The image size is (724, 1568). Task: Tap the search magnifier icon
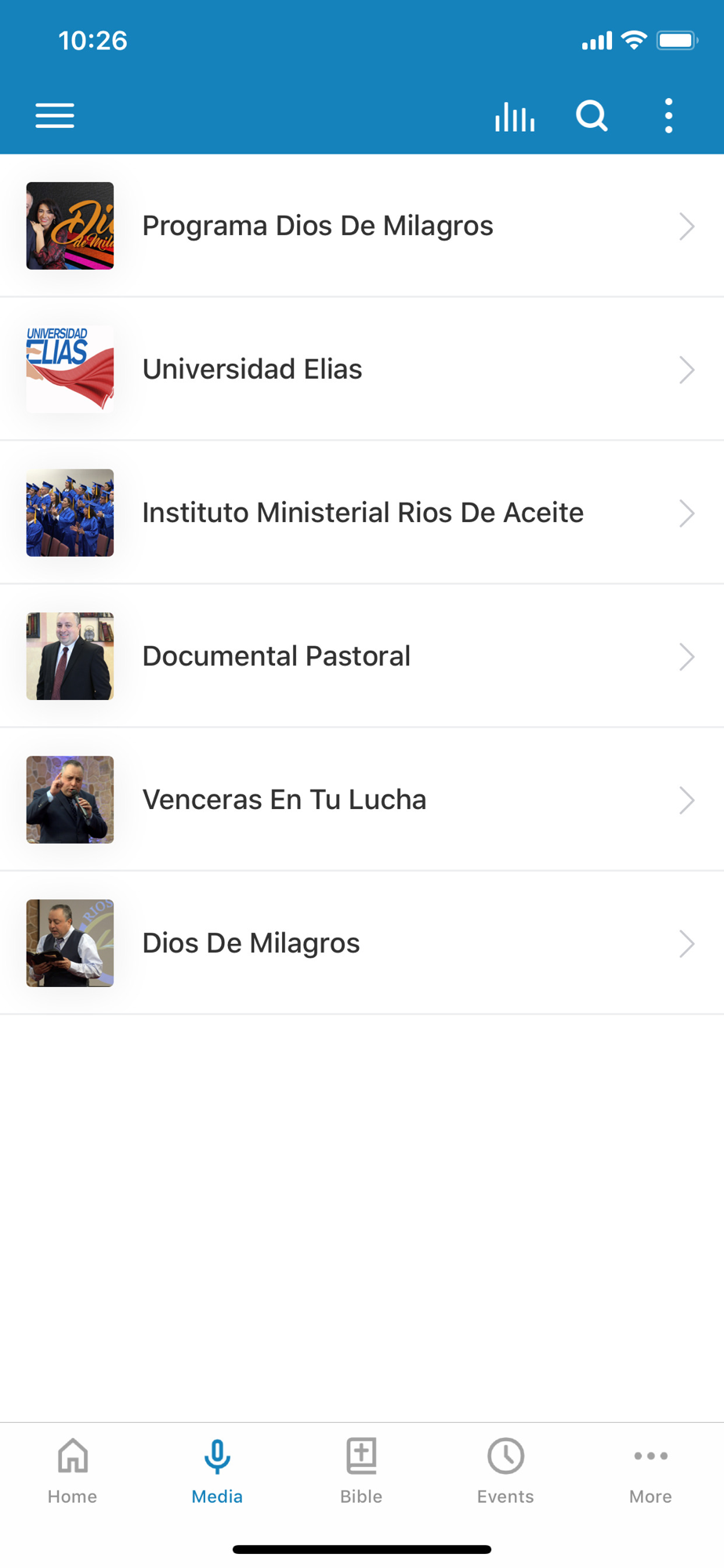[x=592, y=116]
